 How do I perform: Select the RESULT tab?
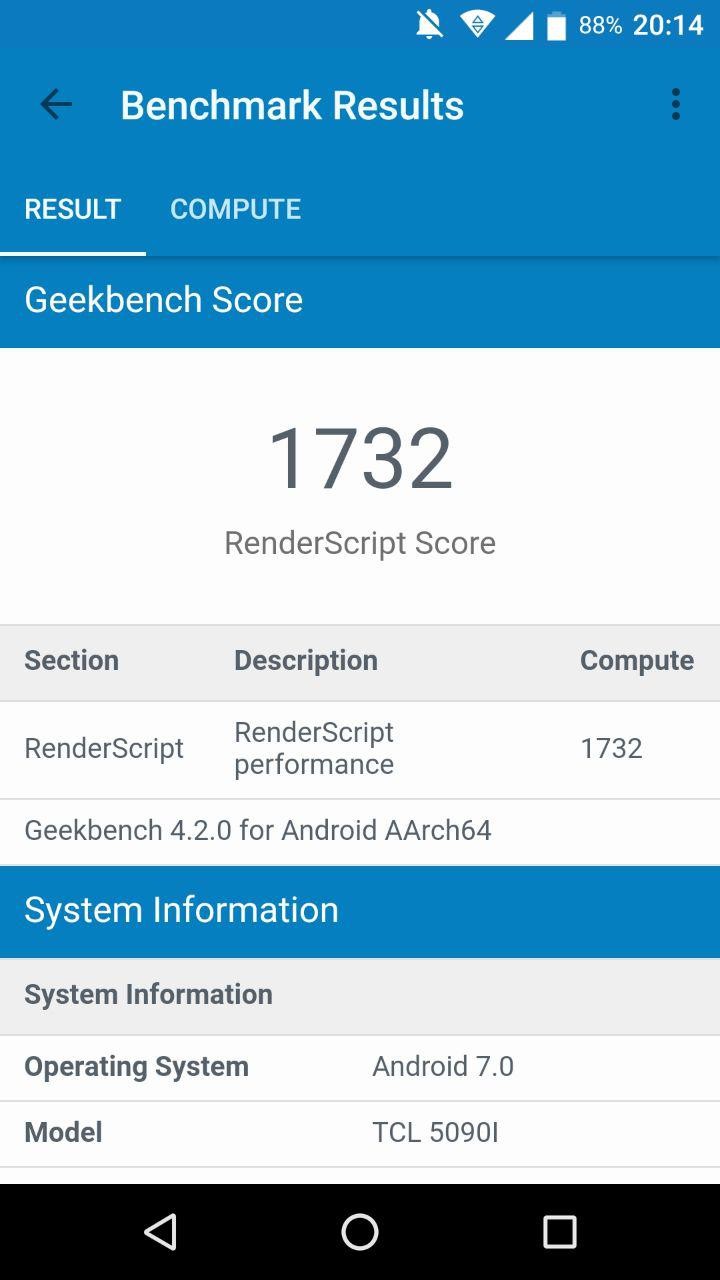[73, 209]
